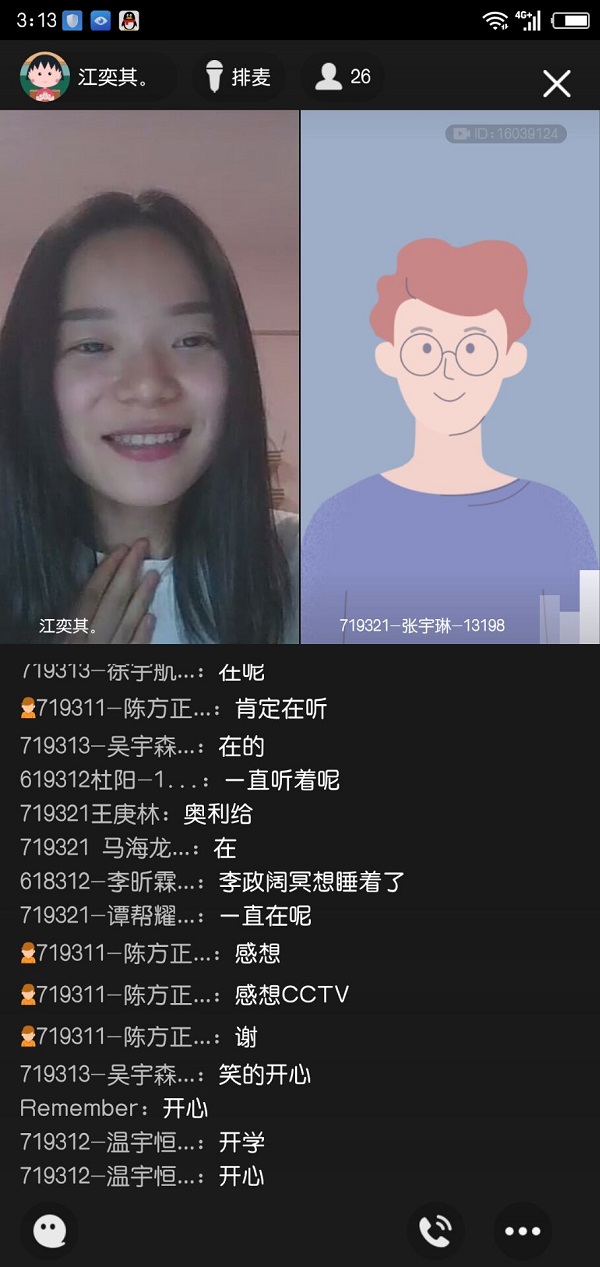Open host 江奕其。 profile avatar
This screenshot has height=1267, width=600.
tap(45, 77)
